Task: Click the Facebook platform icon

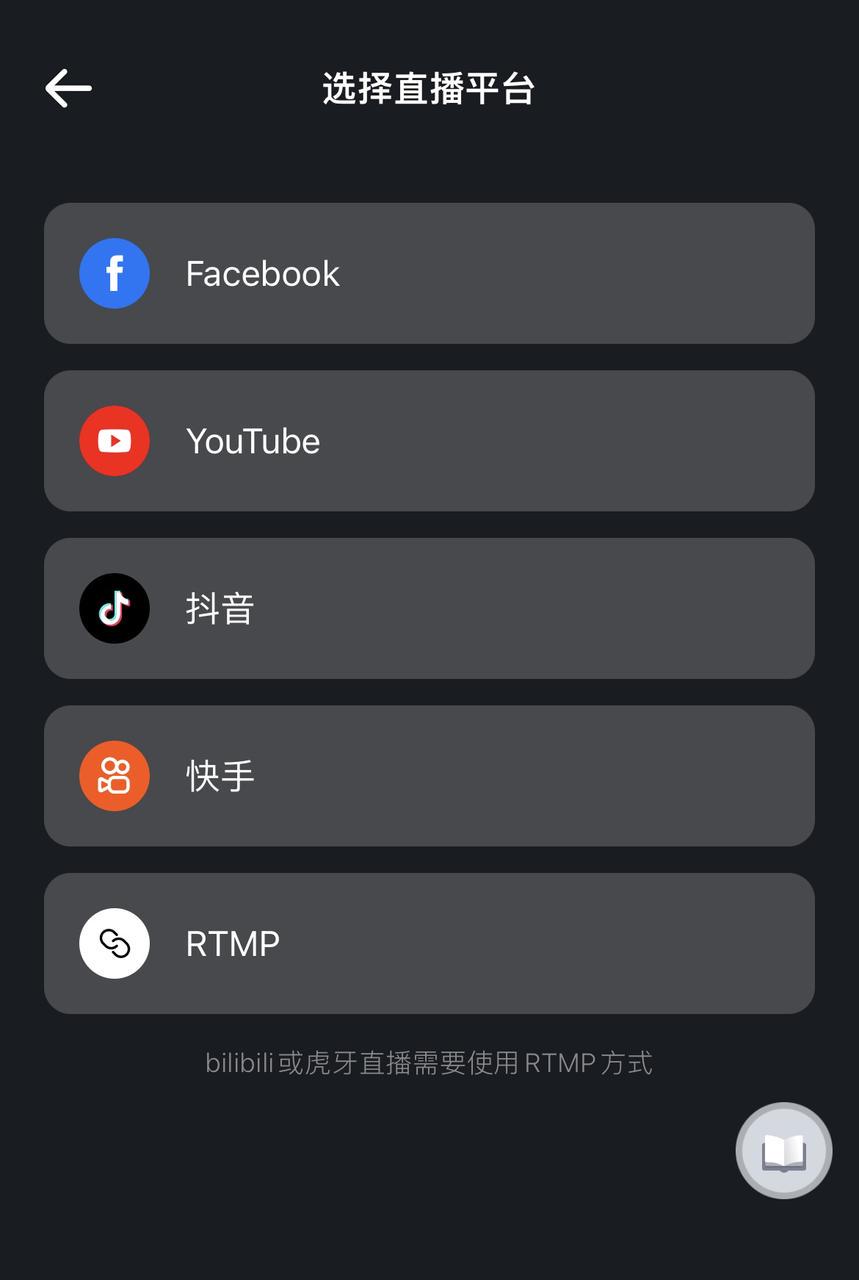Action: pos(113,273)
